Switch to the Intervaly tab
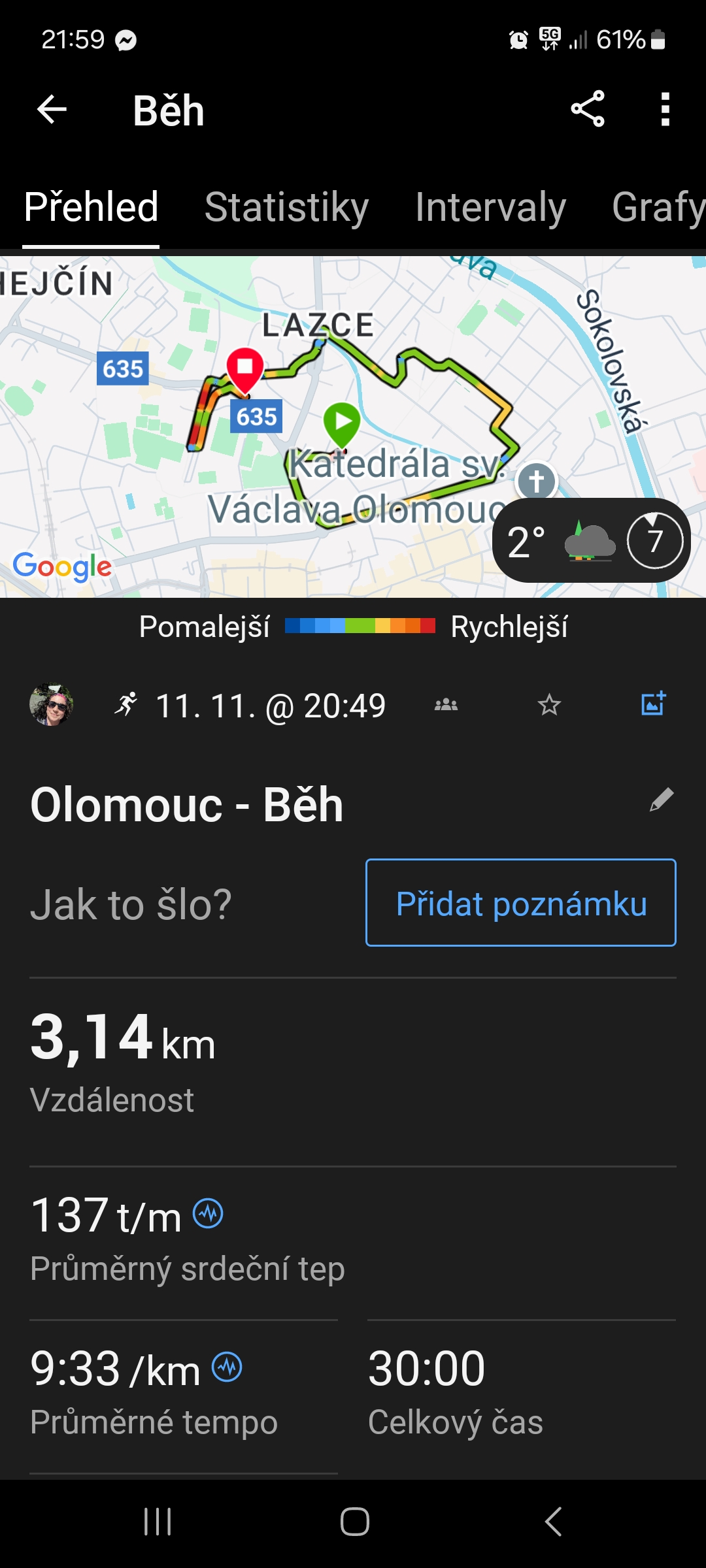The height and width of the screenshot is (1568, 706). coord(490,208)
